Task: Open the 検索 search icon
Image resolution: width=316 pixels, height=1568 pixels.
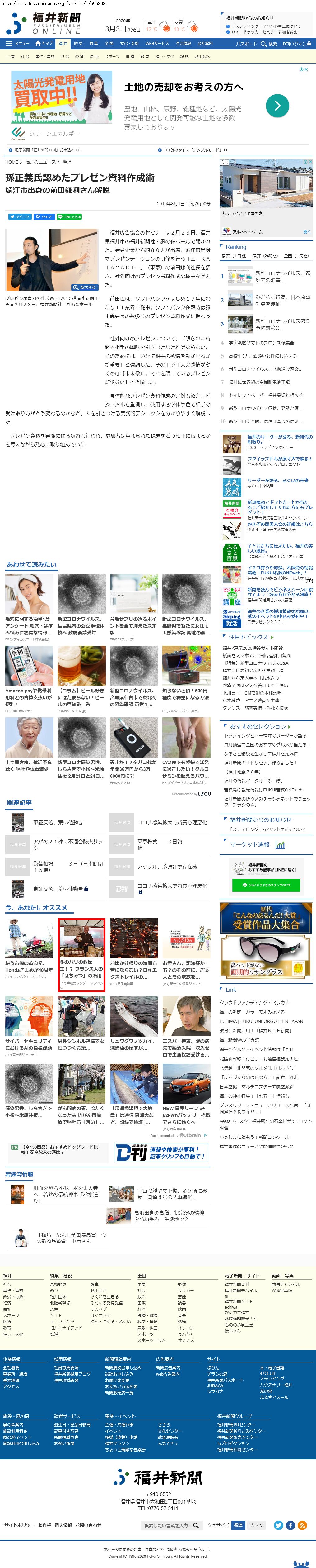Action: pos(269,44)
